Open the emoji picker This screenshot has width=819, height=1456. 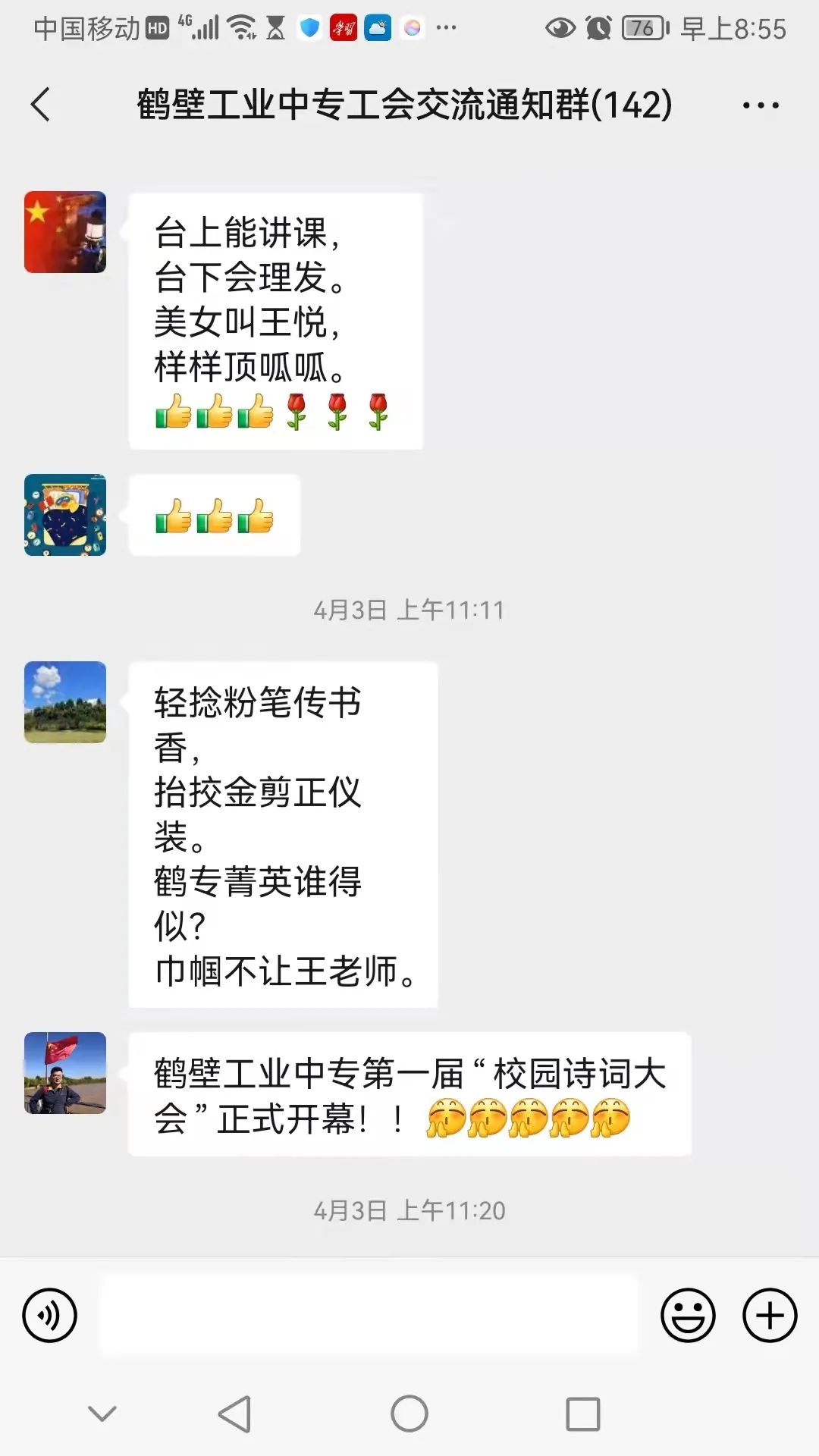[x=688, y=1315]
